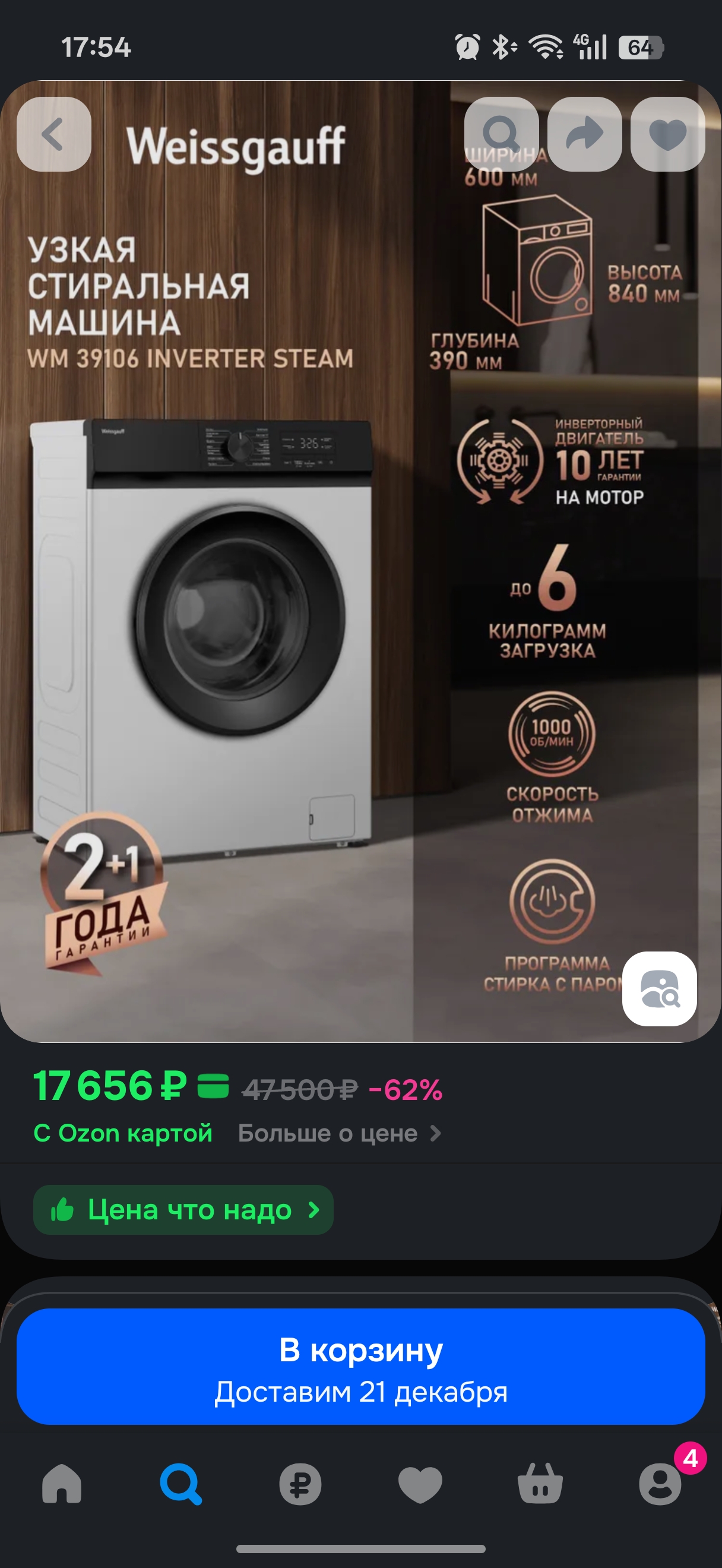722x1568 pixels.
Task: Open the shopping basket tab
Action: 540,1484
